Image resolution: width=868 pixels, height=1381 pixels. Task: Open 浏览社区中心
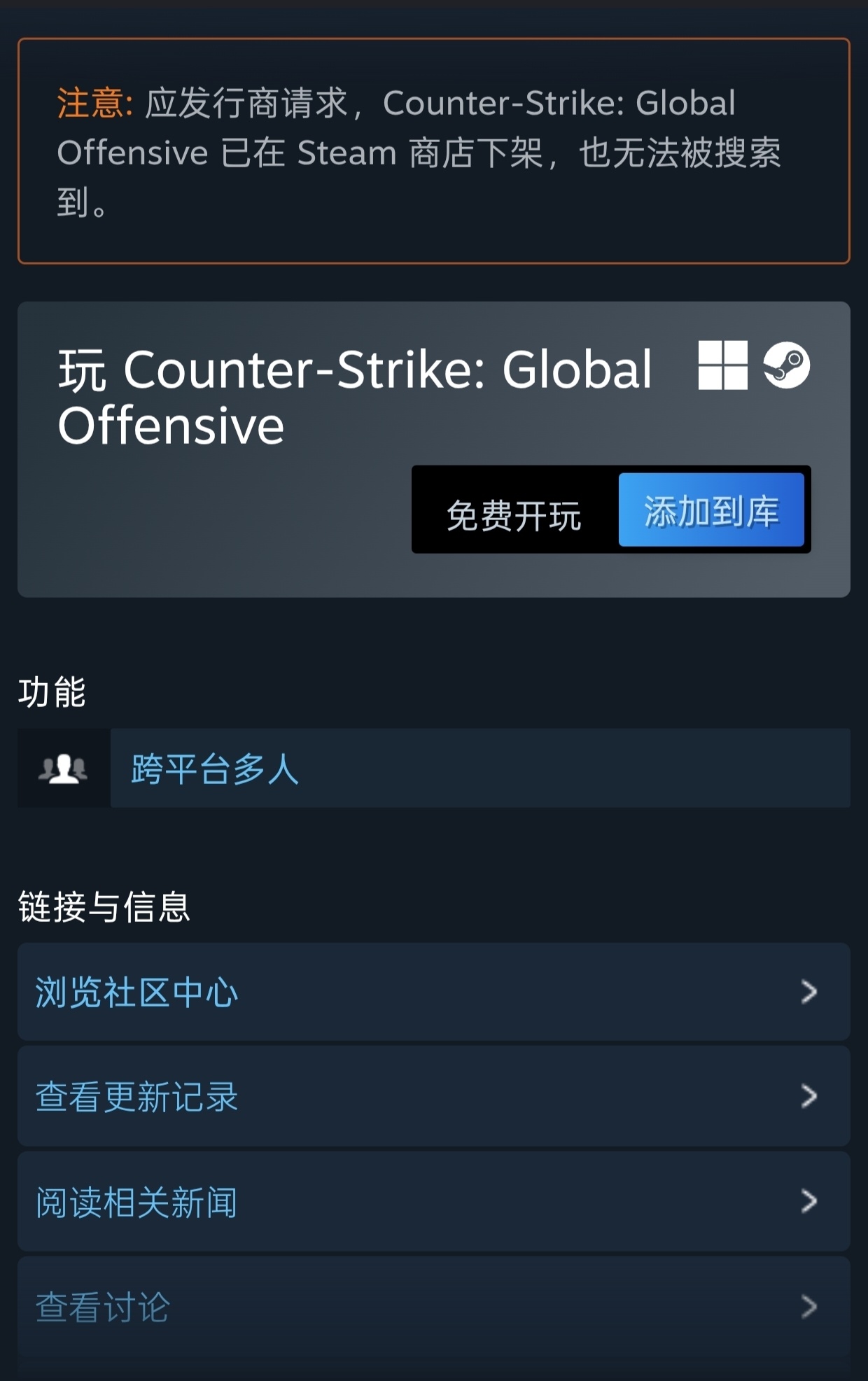click(433, 992)
